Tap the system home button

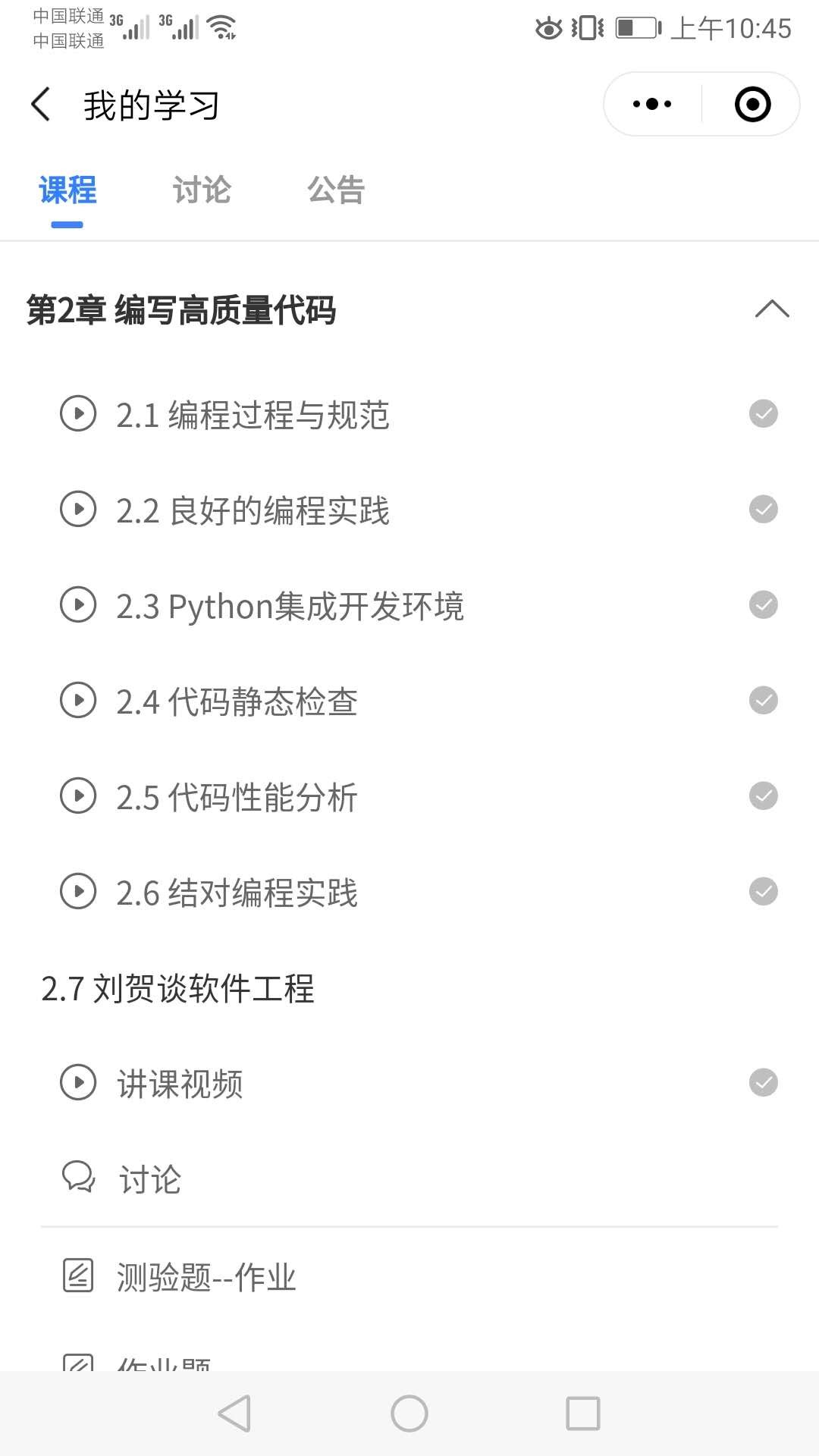click(409, 1414)
